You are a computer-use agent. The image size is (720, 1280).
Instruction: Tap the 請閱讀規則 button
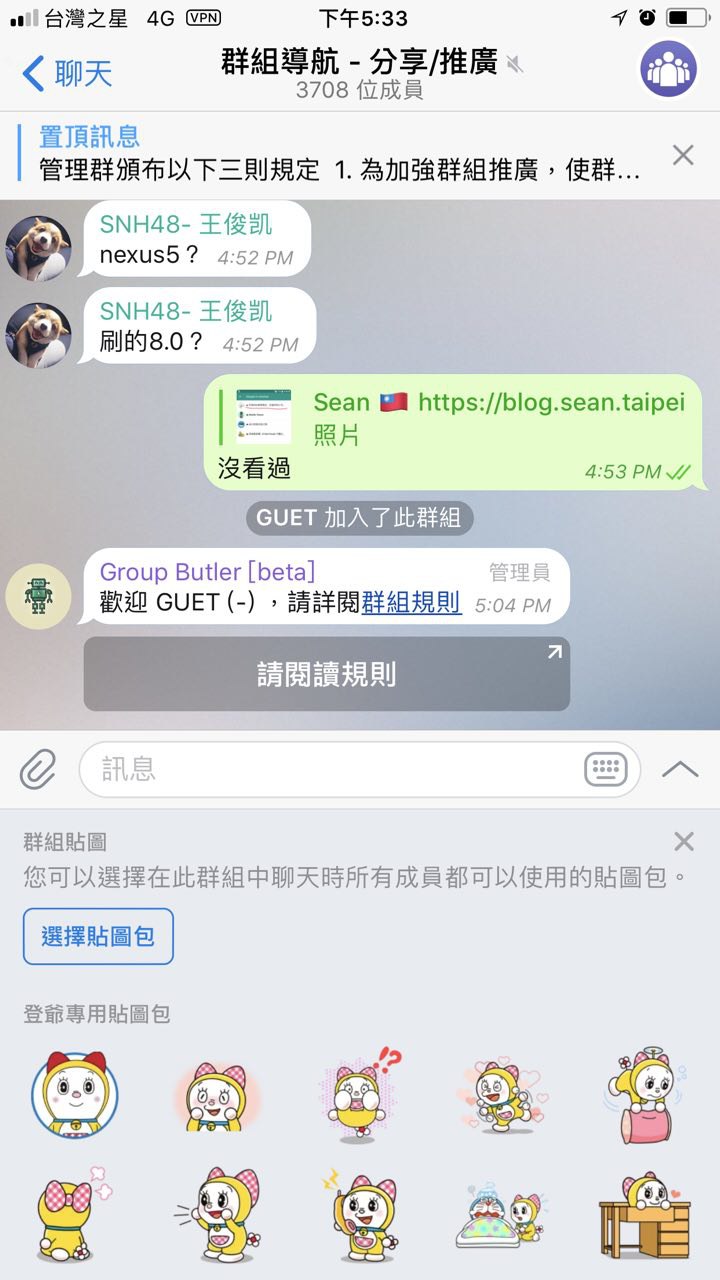coord(327,675)
